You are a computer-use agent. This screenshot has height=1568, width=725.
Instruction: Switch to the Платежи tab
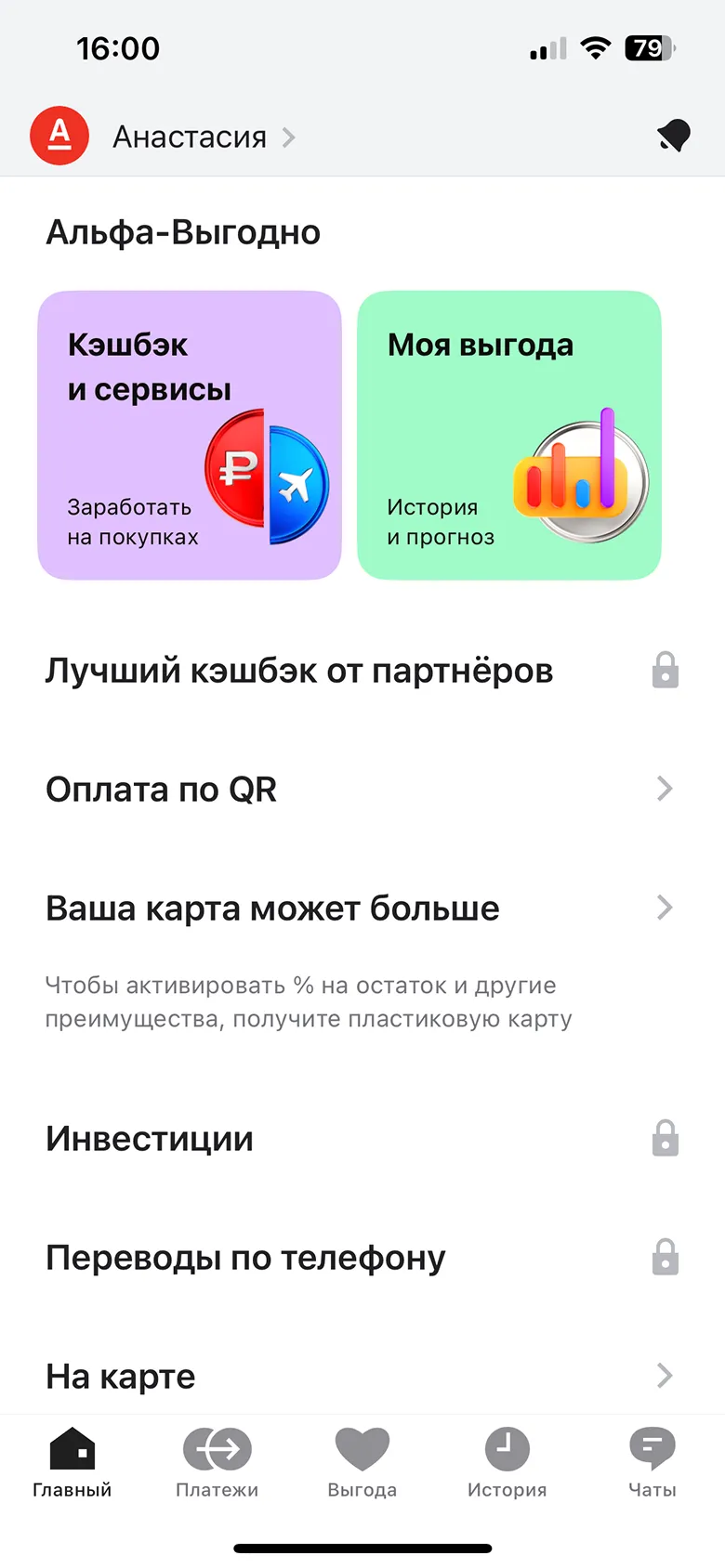tap(217, 1463)
